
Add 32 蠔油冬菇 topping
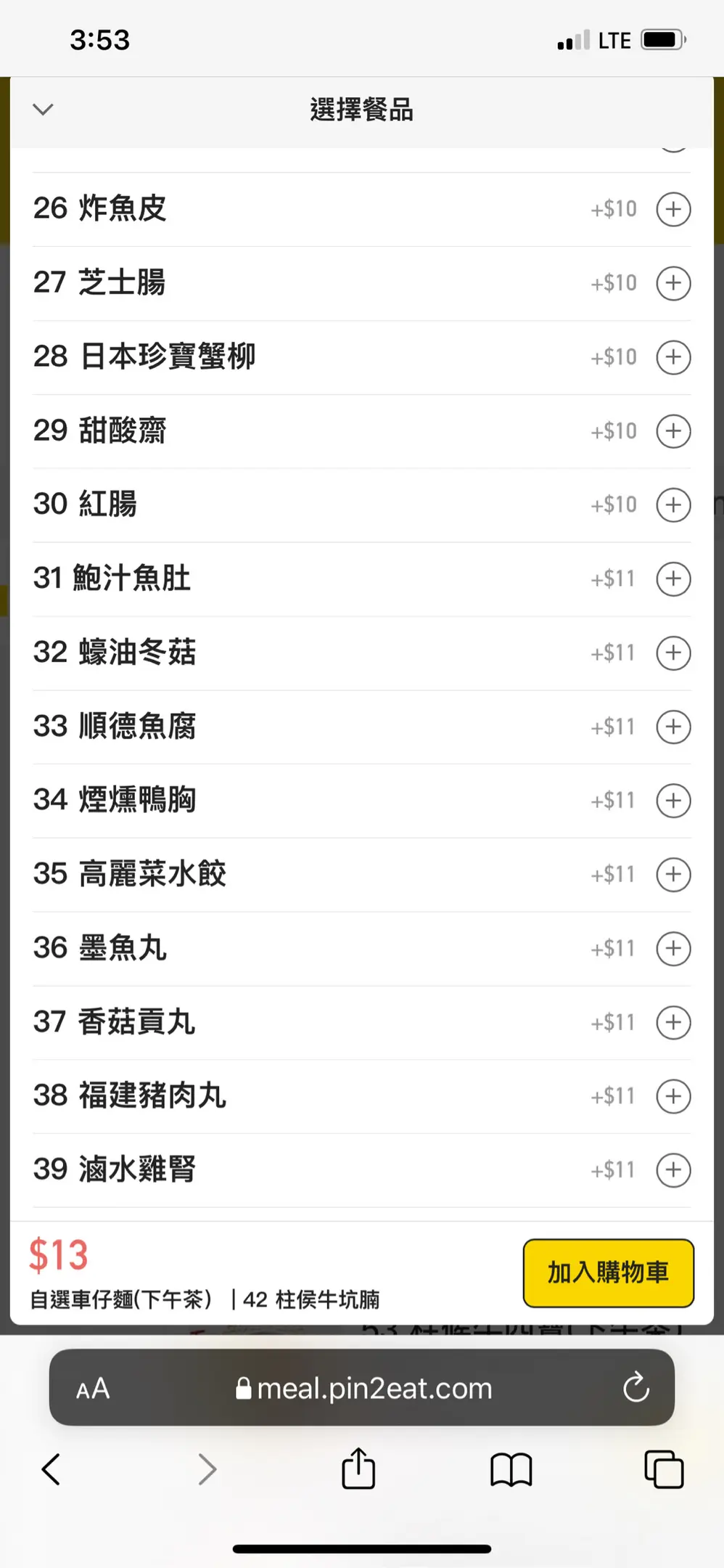click(673, 653)
